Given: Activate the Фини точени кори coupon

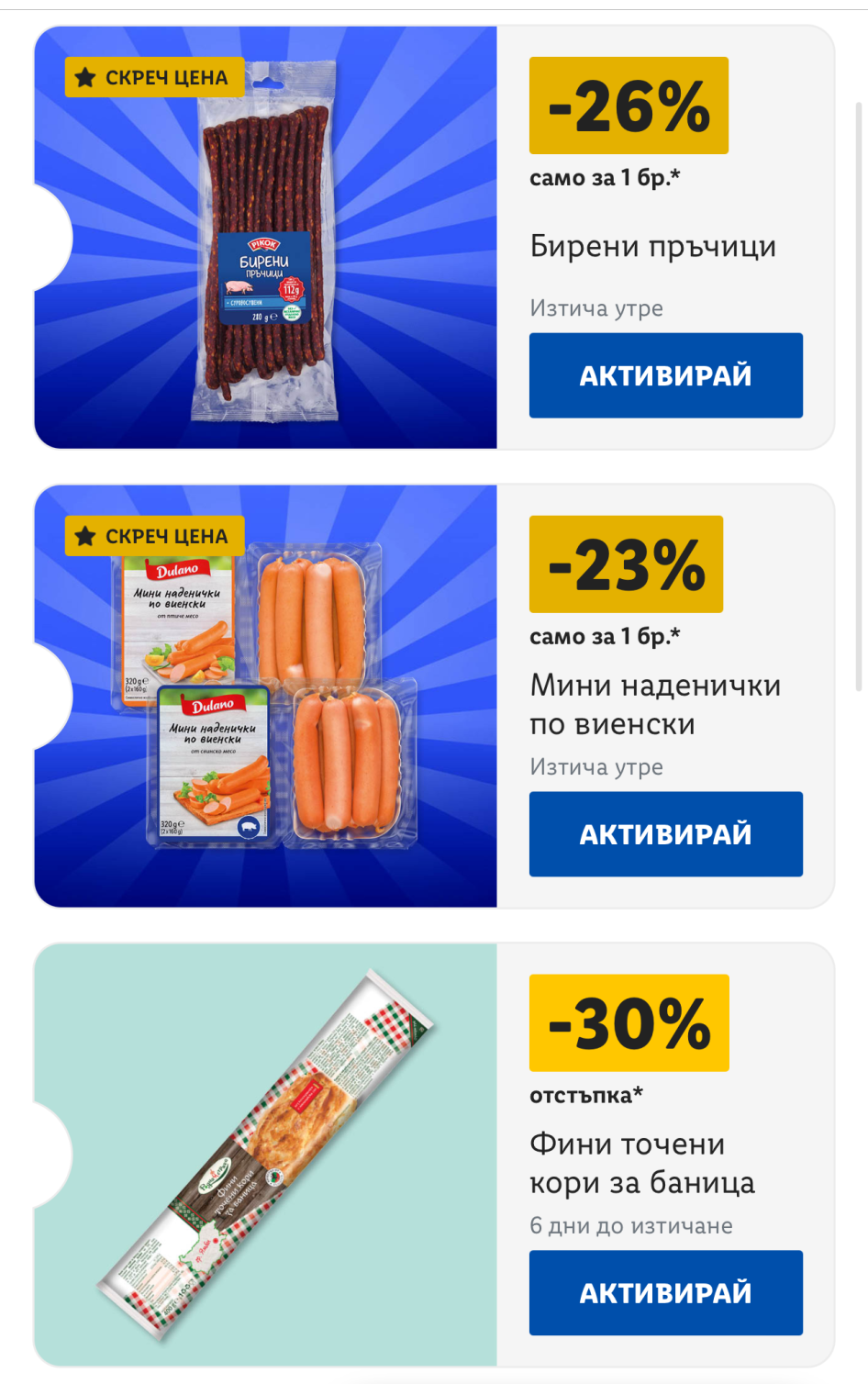Looking at the screenshot, I should click(x=665, y=1293).
